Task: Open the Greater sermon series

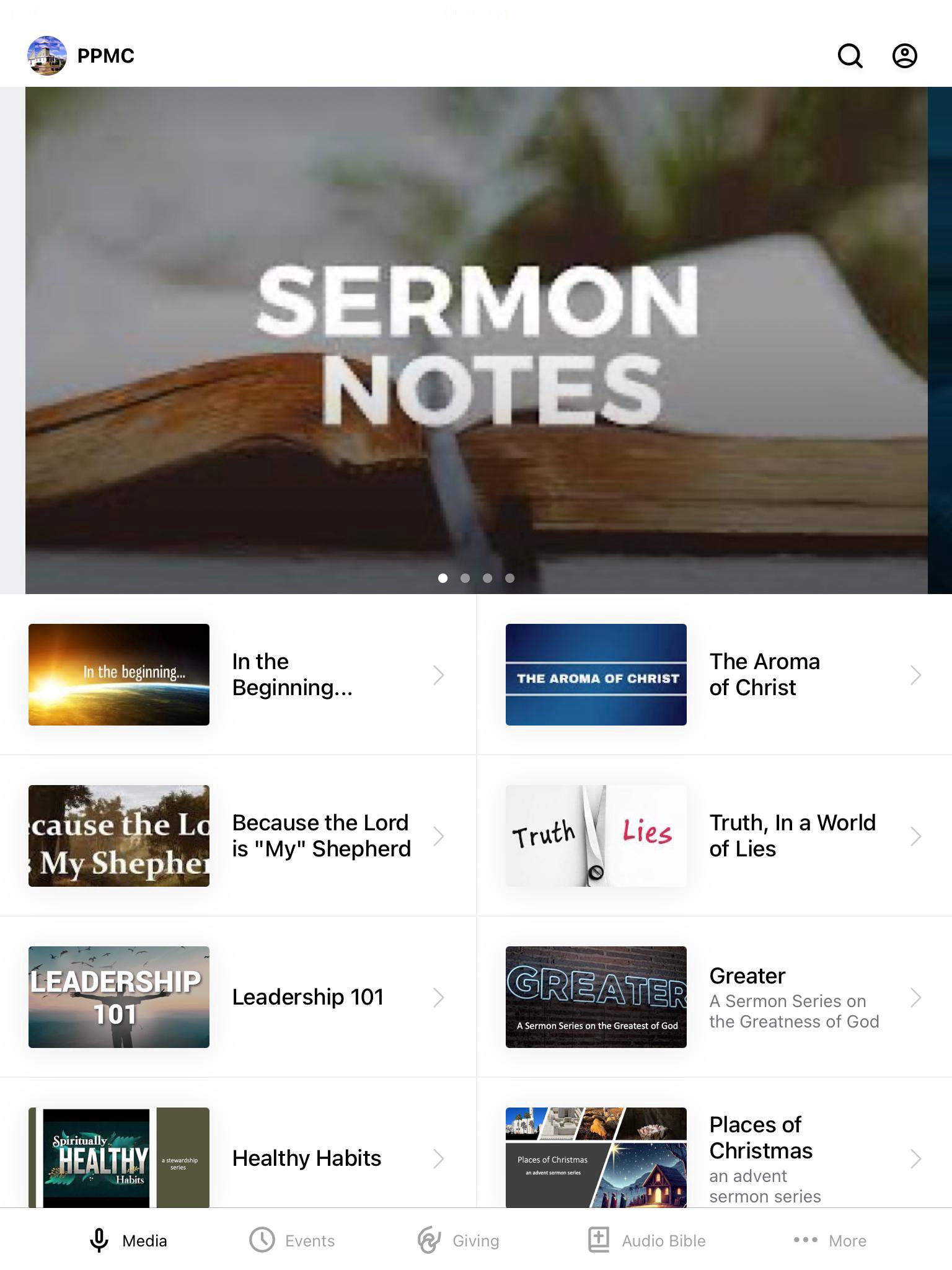Action: tap(714, 997)
